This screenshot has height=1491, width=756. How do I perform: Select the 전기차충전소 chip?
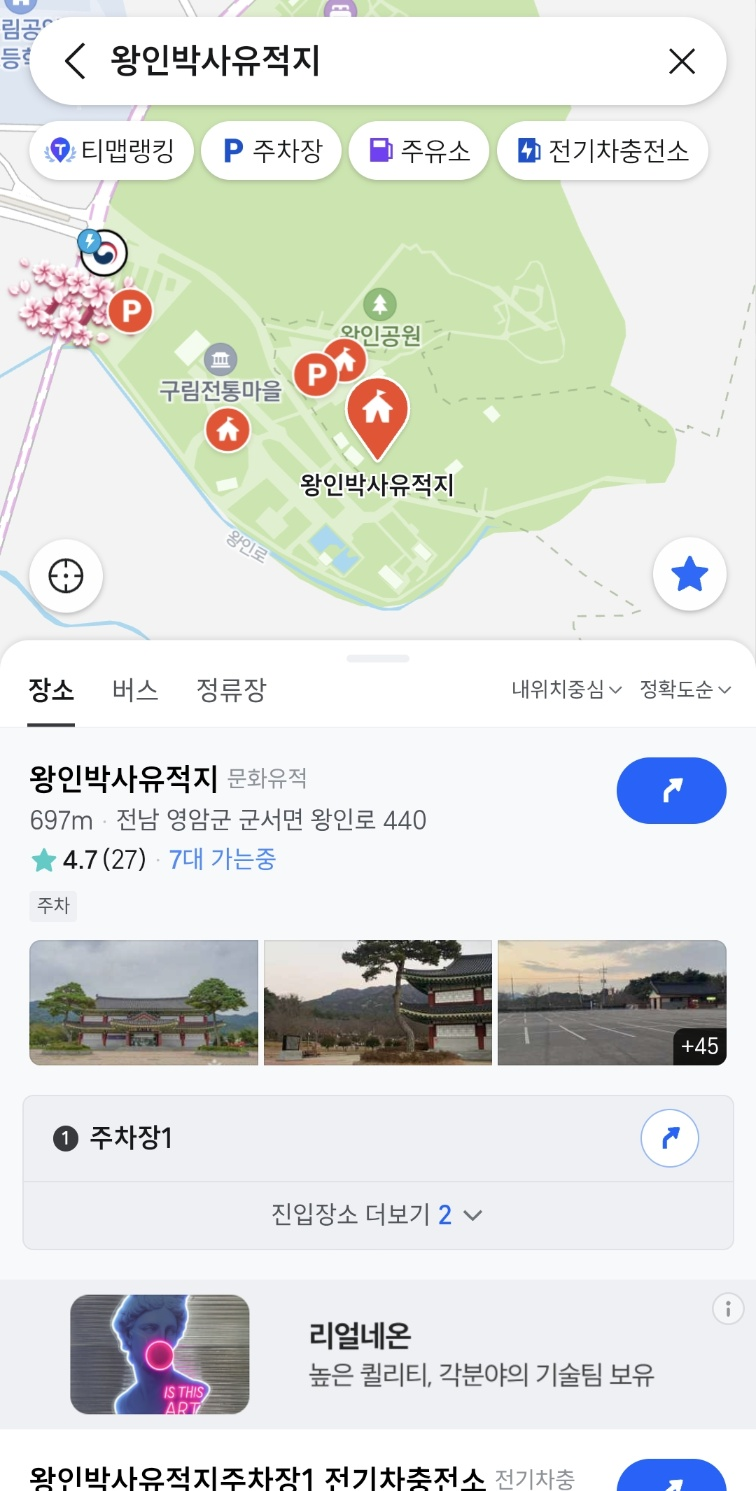point(603,151)
